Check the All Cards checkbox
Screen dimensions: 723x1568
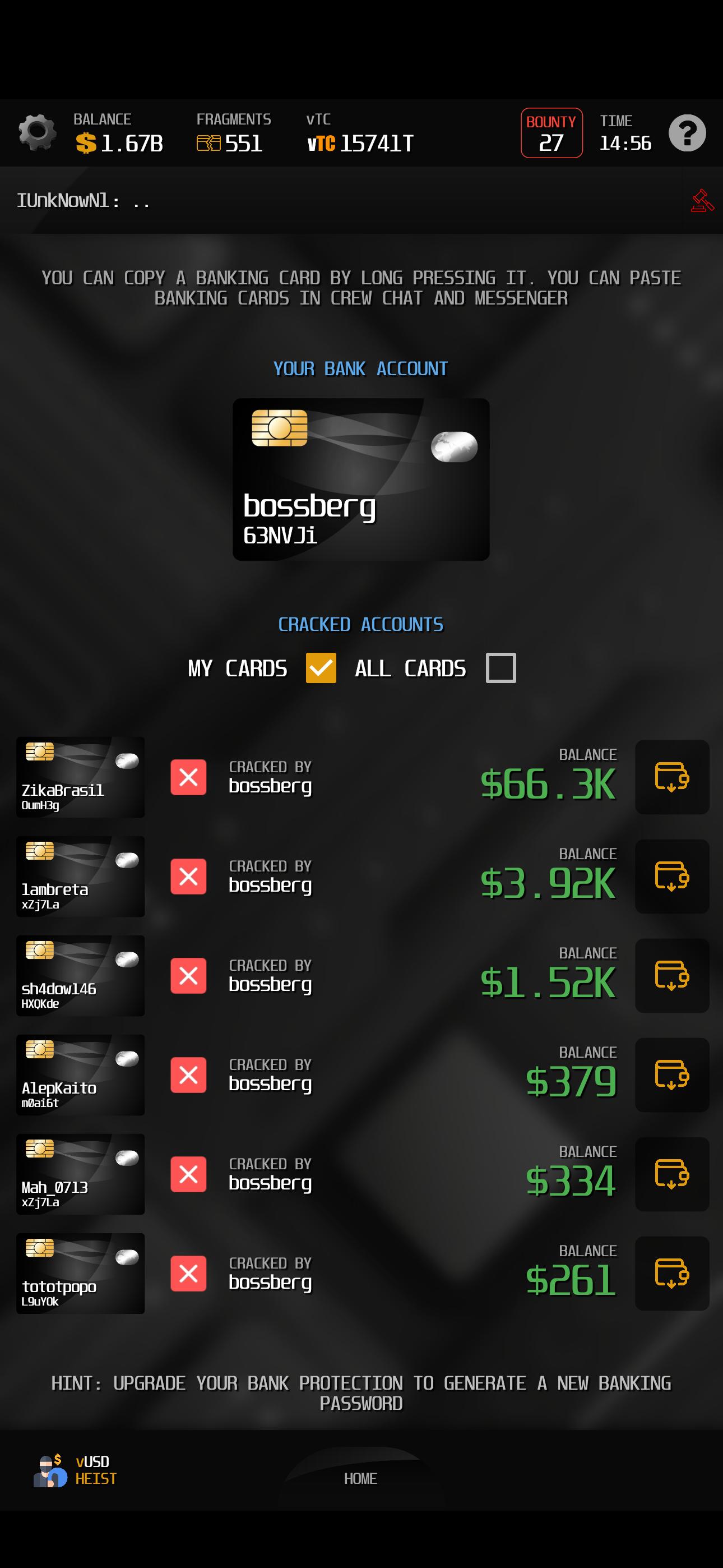point(501,668)
